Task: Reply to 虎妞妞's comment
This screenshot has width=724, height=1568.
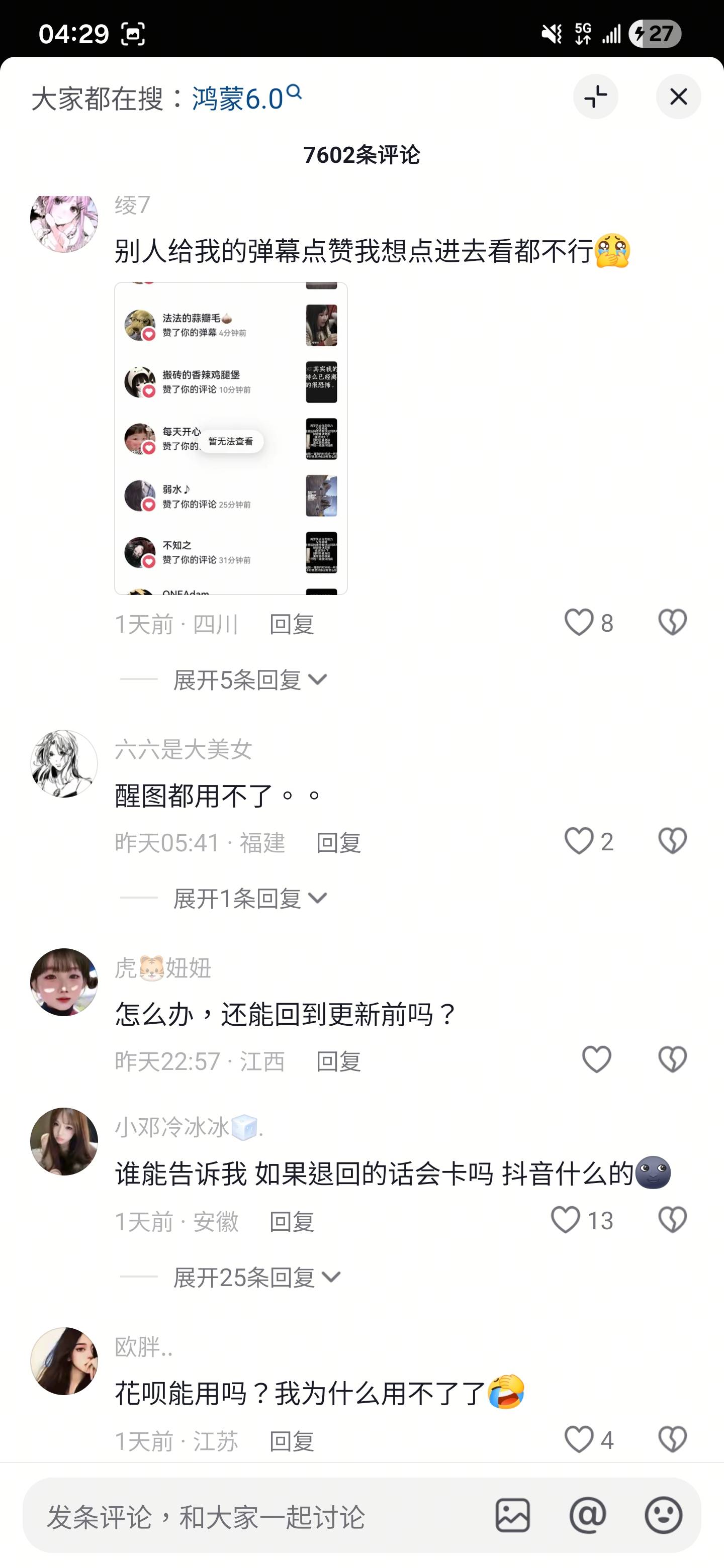Action: pos(338,1061)
